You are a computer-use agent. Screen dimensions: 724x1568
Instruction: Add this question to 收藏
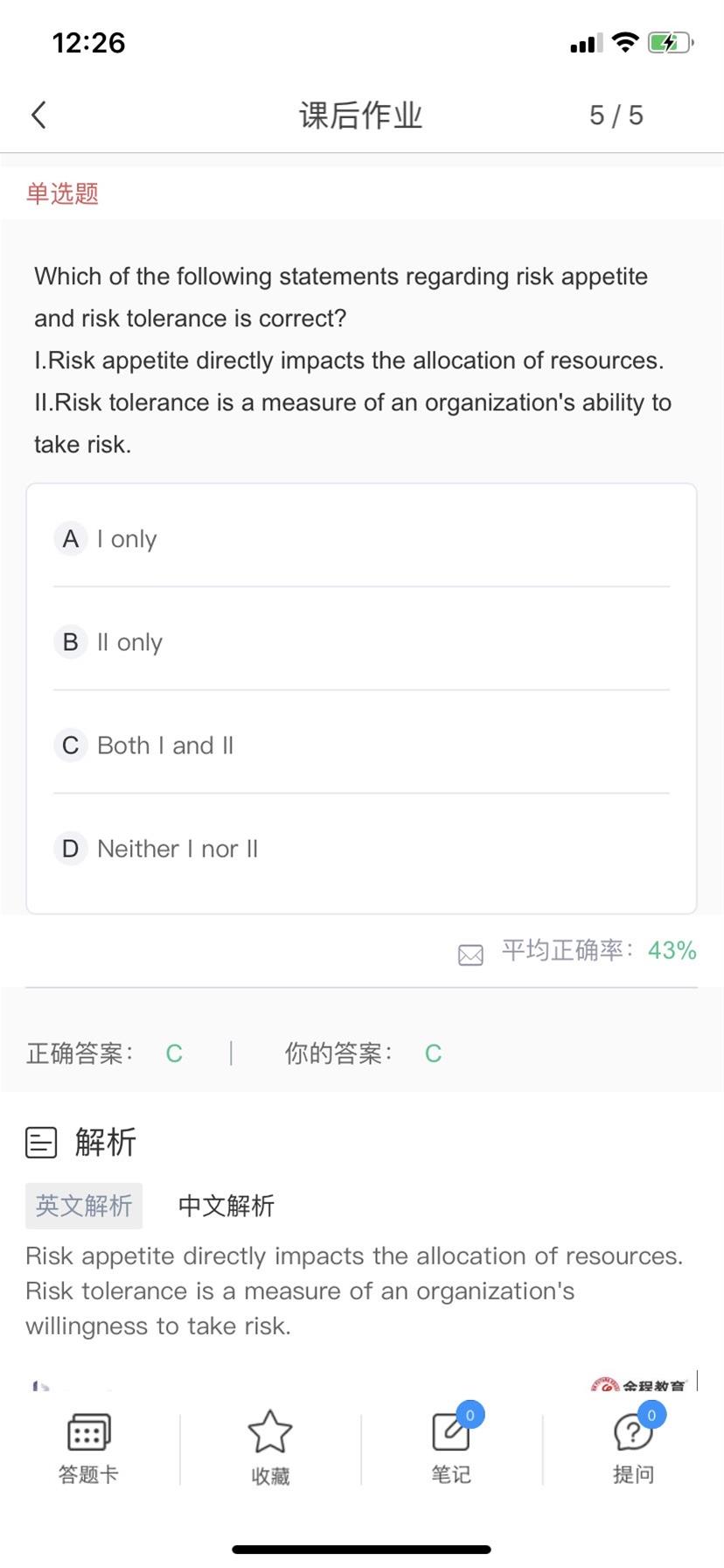[270, 1448]
